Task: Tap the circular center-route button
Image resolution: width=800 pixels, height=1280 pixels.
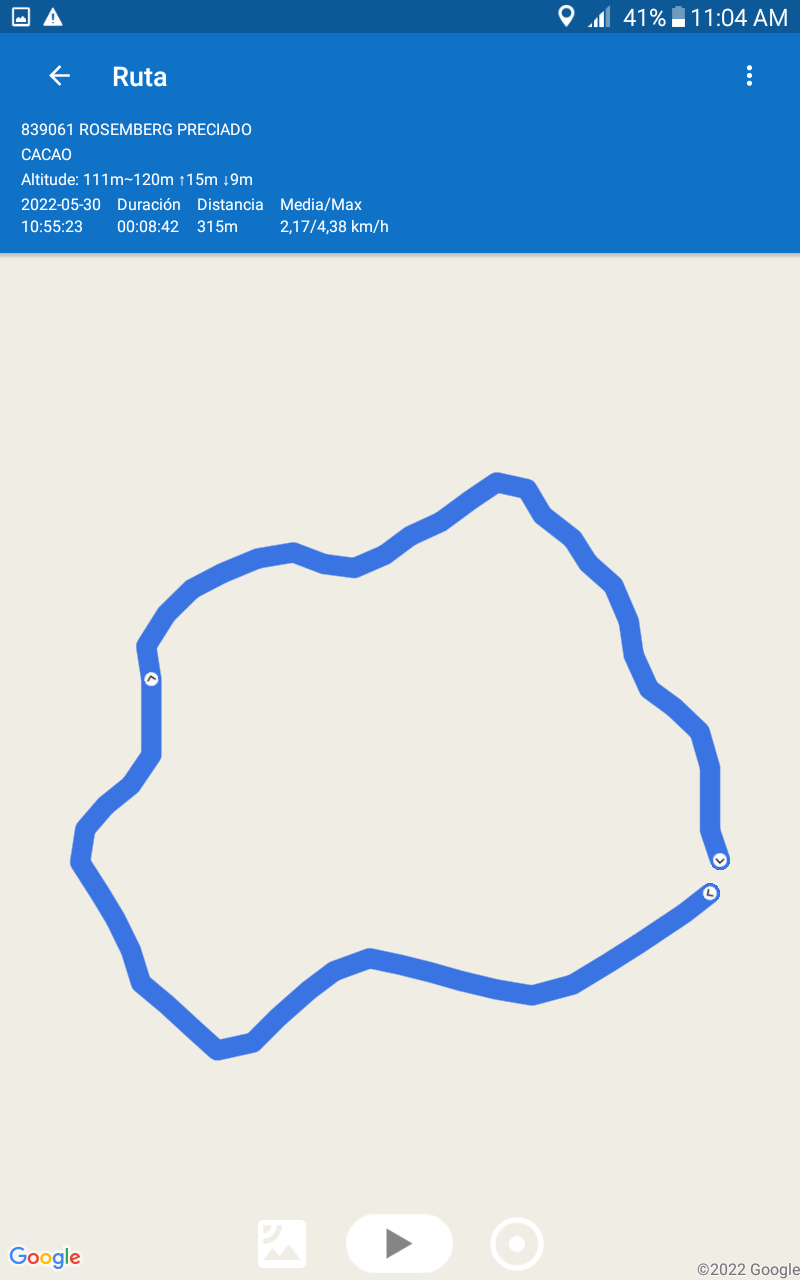Action: 517,1244
